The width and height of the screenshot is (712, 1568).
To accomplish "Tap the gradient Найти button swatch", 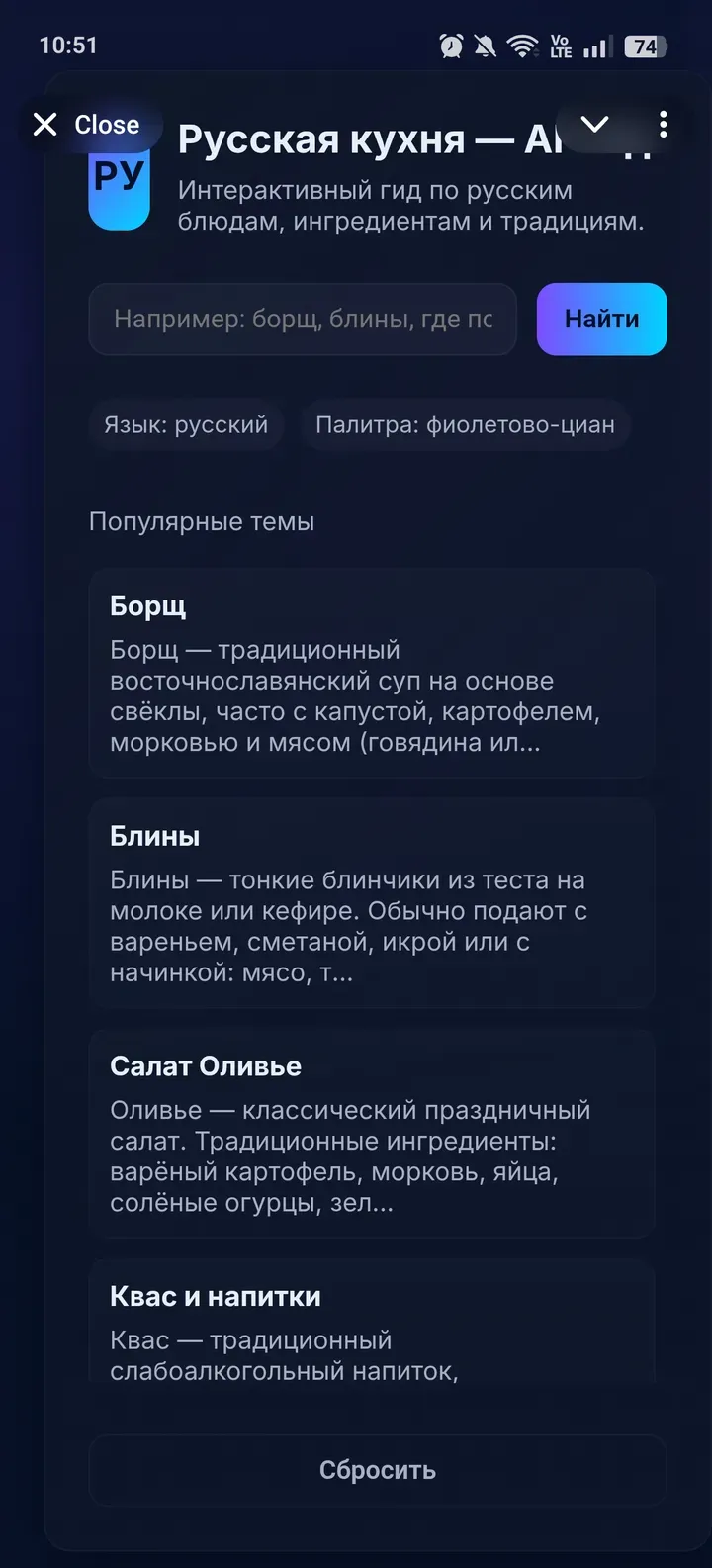I will pos(601,319).
